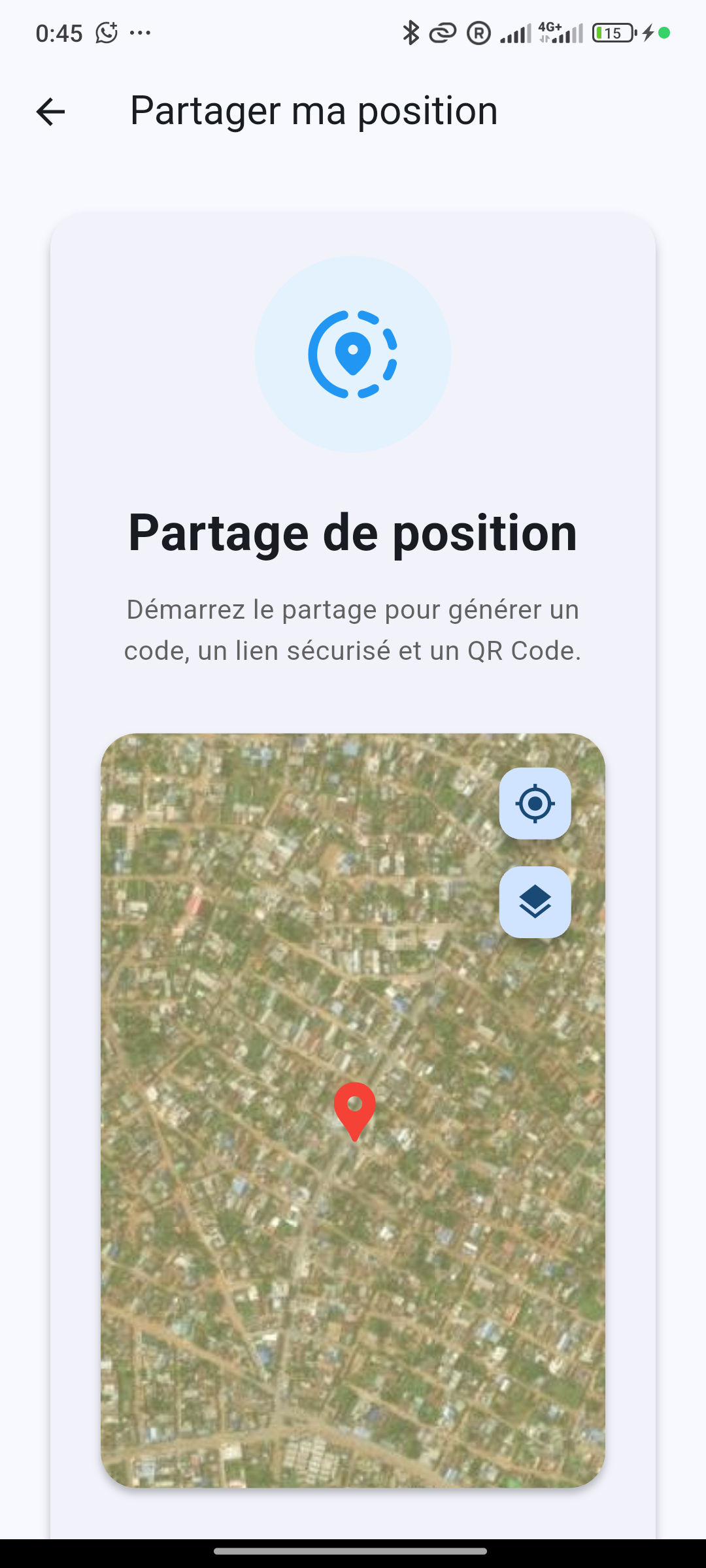Open the map layers selector
Viewport: 706px width, 1568px height.
[535, 902]
